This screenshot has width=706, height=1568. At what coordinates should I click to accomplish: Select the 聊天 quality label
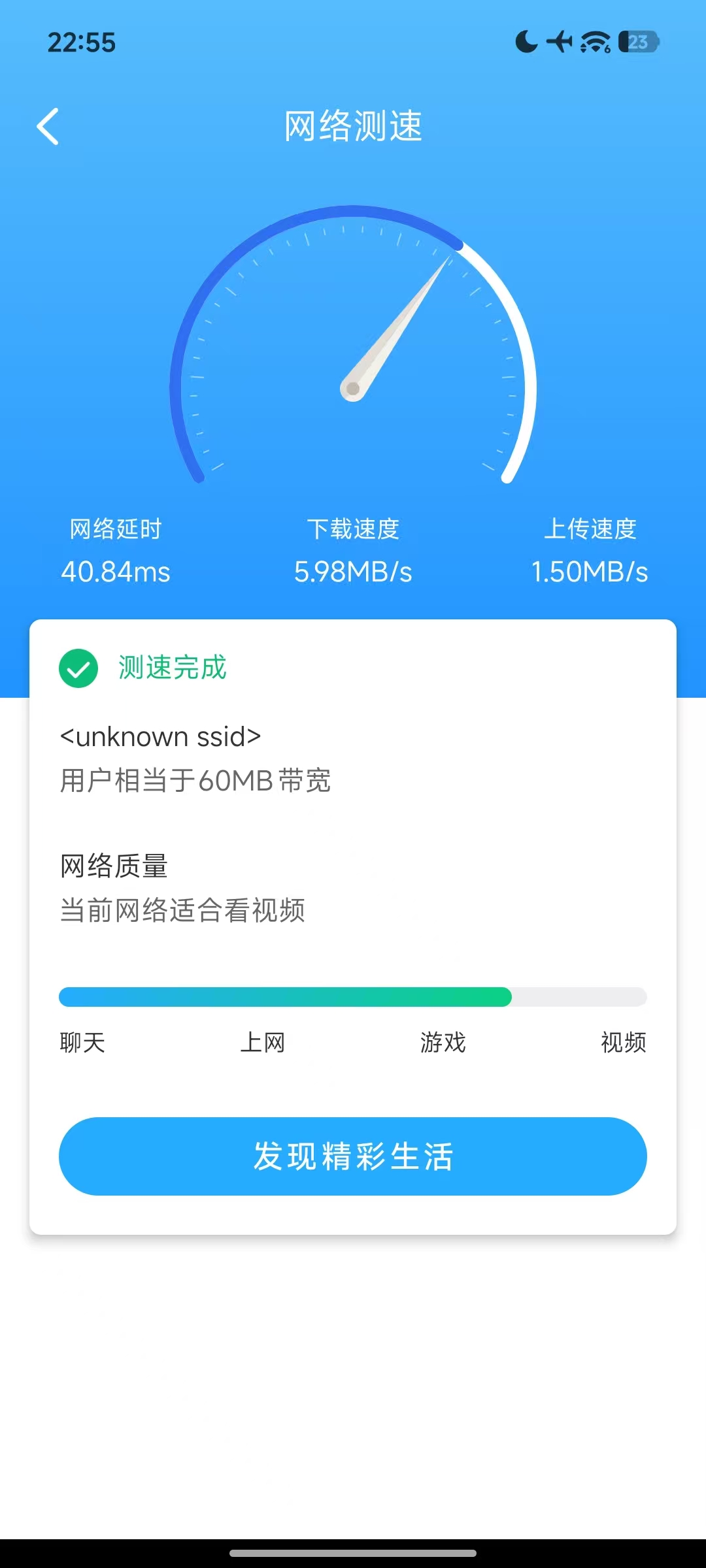[81, 1043]
